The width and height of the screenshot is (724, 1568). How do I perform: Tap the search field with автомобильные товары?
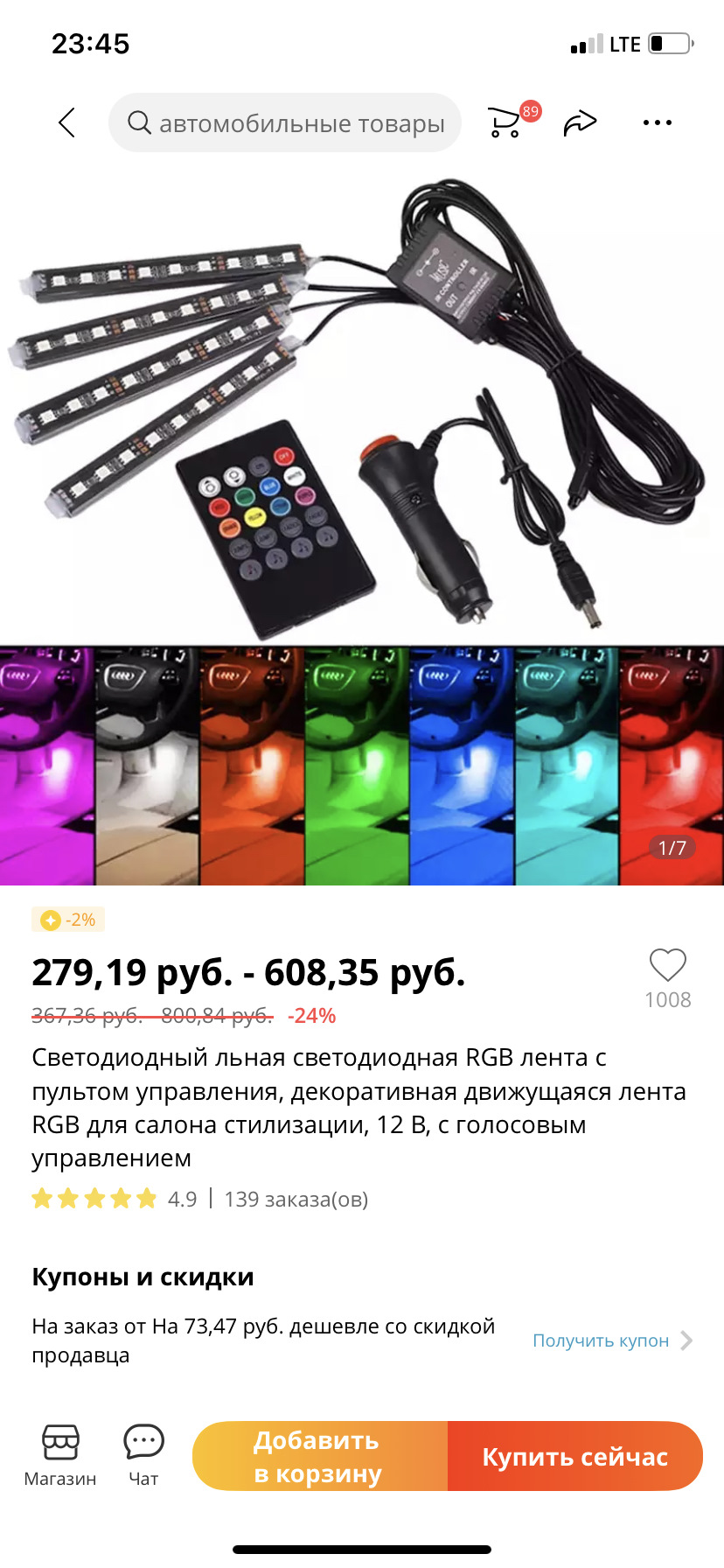point(285,123)
